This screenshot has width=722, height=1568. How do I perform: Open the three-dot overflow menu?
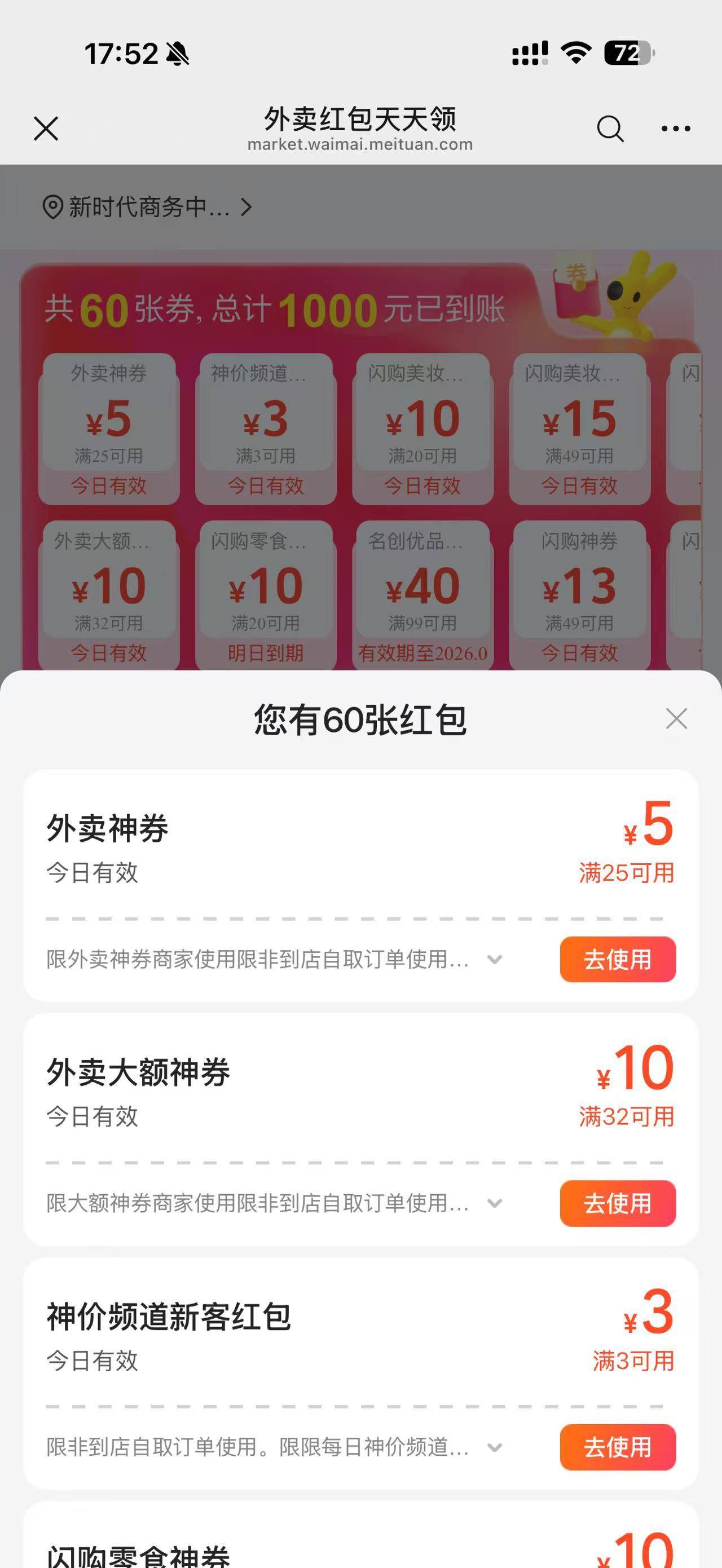676,129
